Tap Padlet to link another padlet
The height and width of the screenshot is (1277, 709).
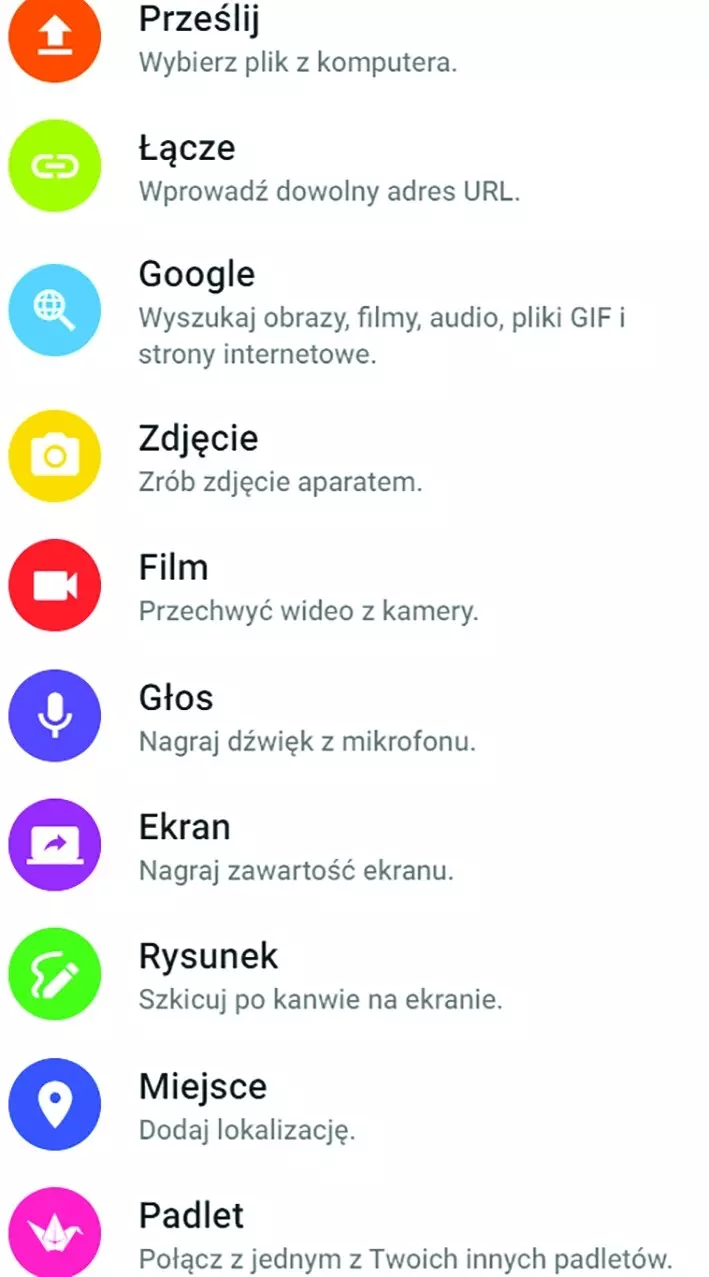click(354, 1229)
